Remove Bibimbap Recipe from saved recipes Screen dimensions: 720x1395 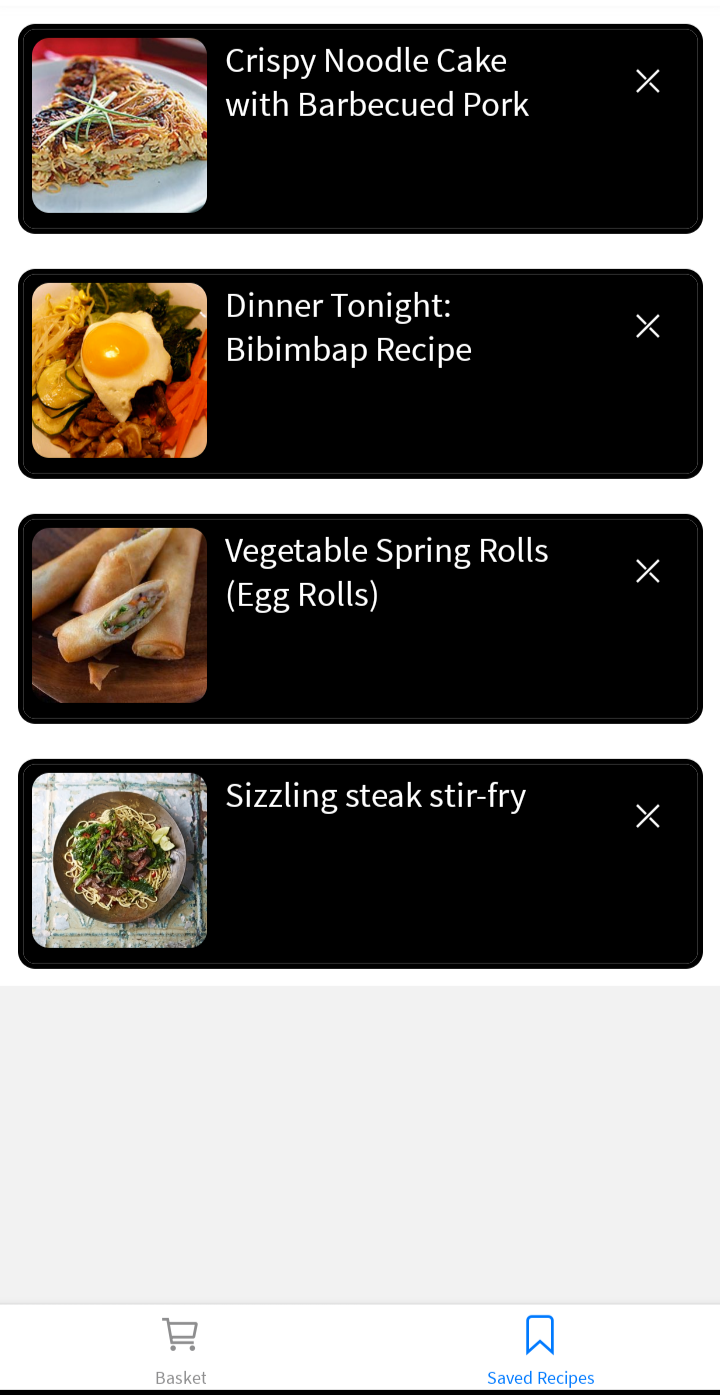coord(648,326)
